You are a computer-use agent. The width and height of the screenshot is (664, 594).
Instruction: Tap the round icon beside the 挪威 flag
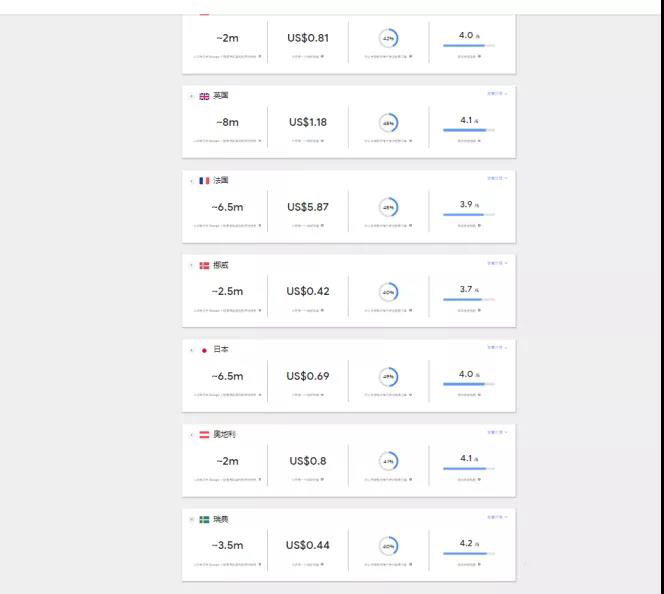[192, 265]
